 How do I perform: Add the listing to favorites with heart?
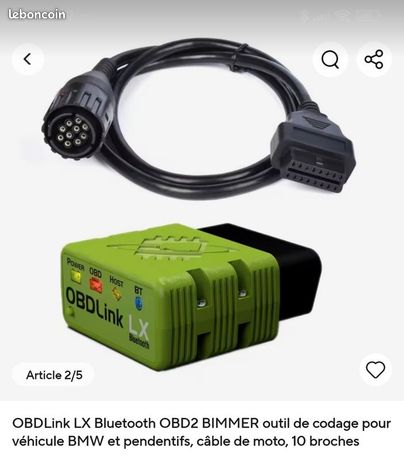coord(375,370)
